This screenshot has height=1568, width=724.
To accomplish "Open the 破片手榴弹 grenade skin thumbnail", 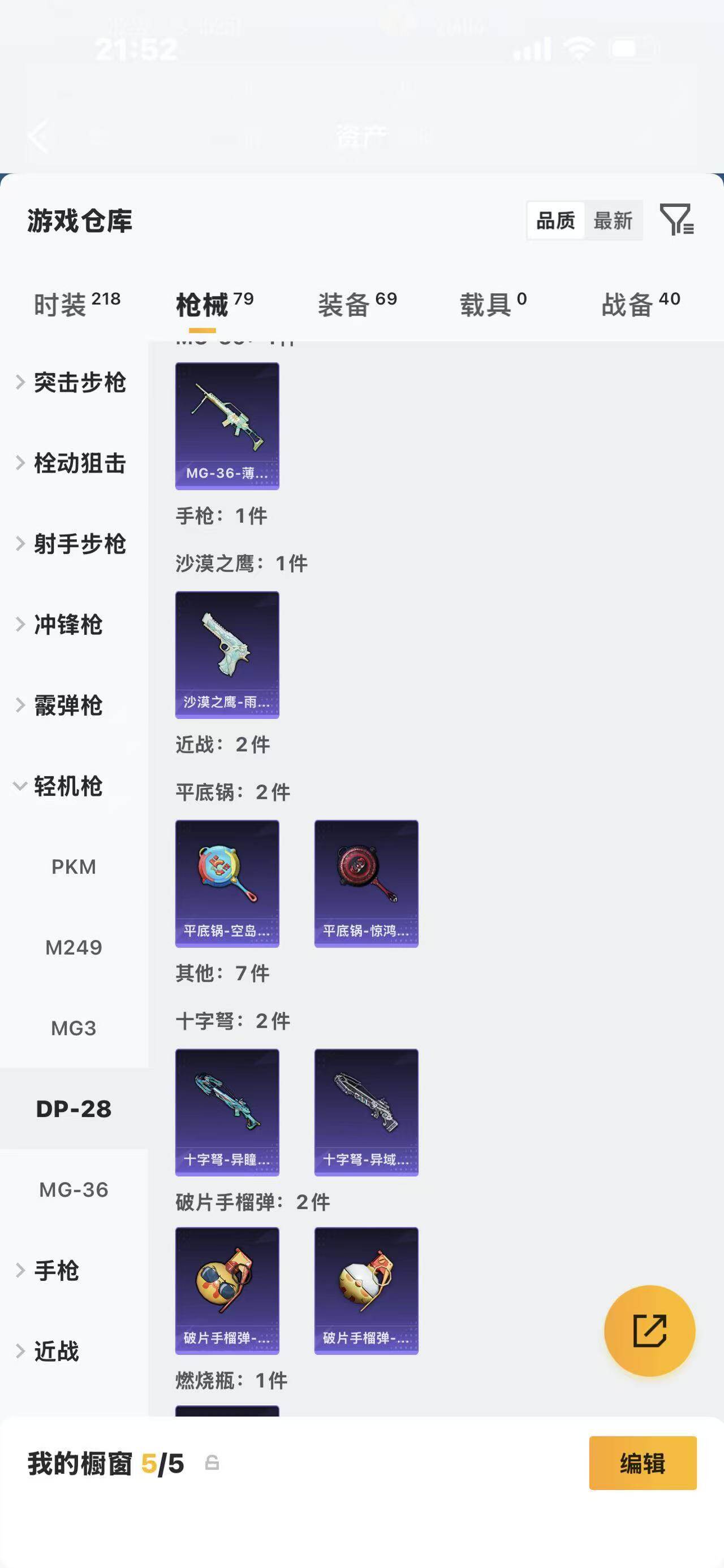I will click(x=226, y=1290).
